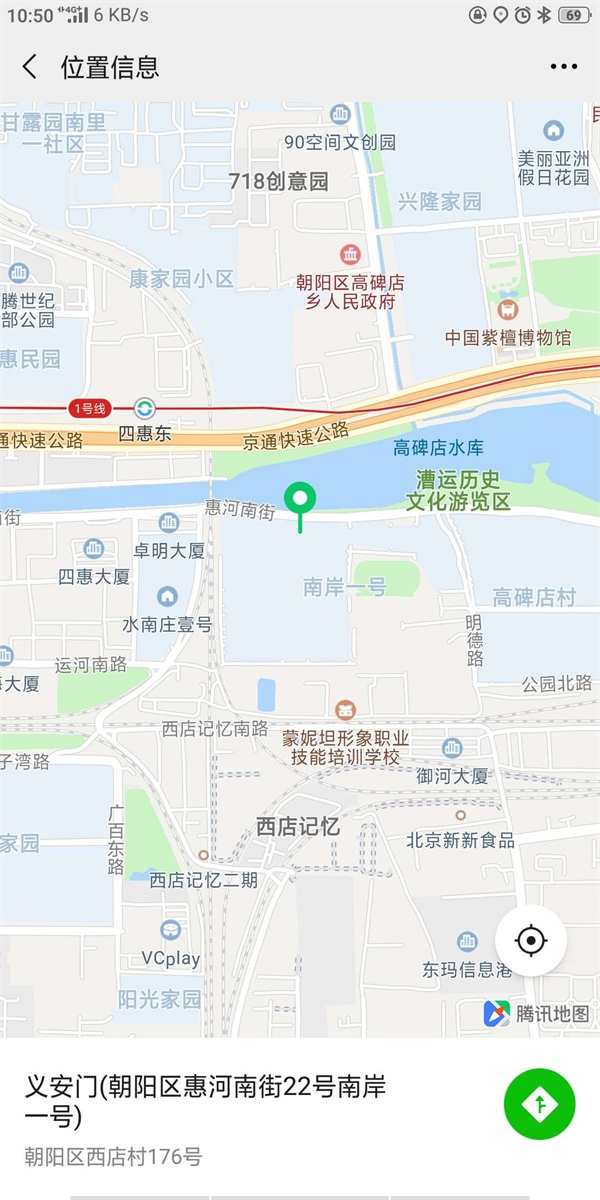Start navigation with the green button

[x=540, y=1104]
